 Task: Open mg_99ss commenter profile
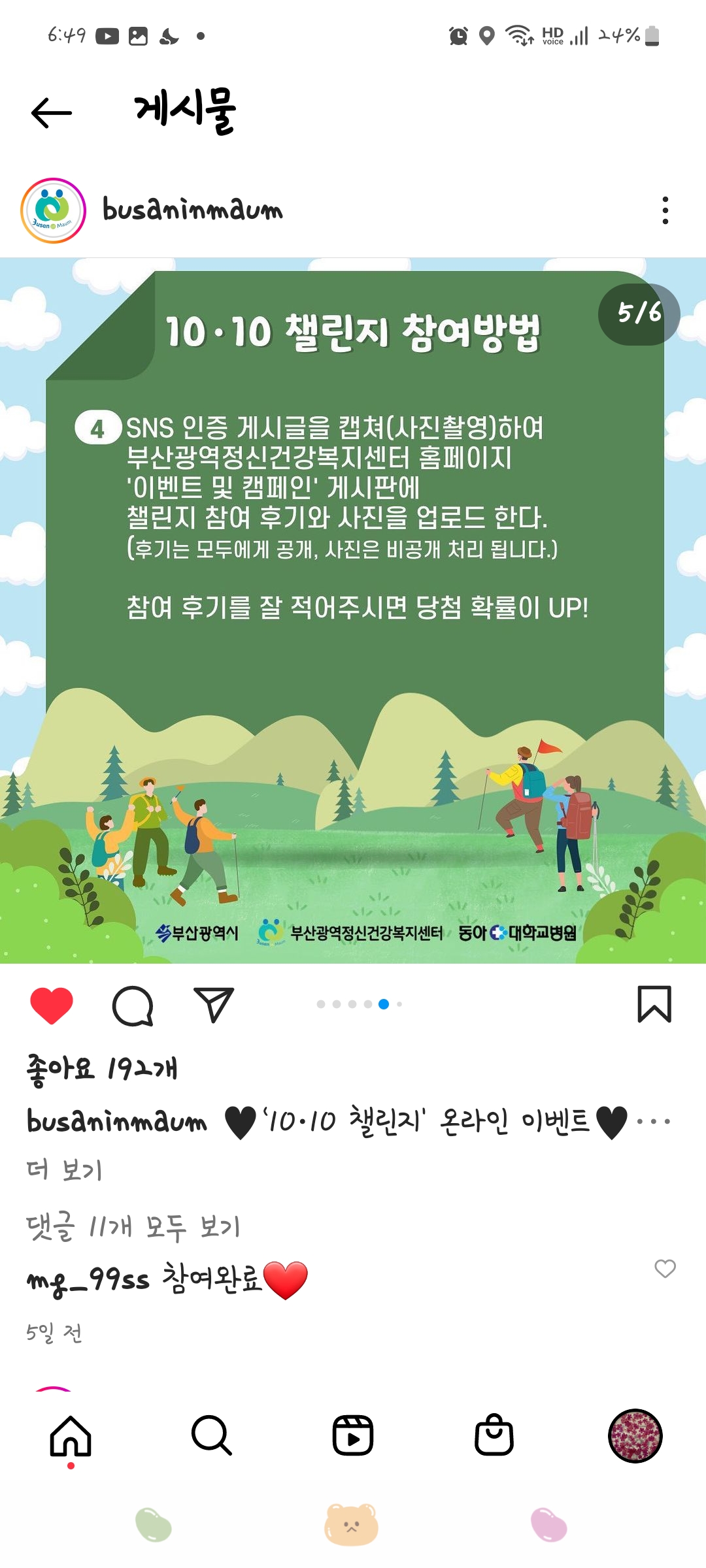point(88,1279)
